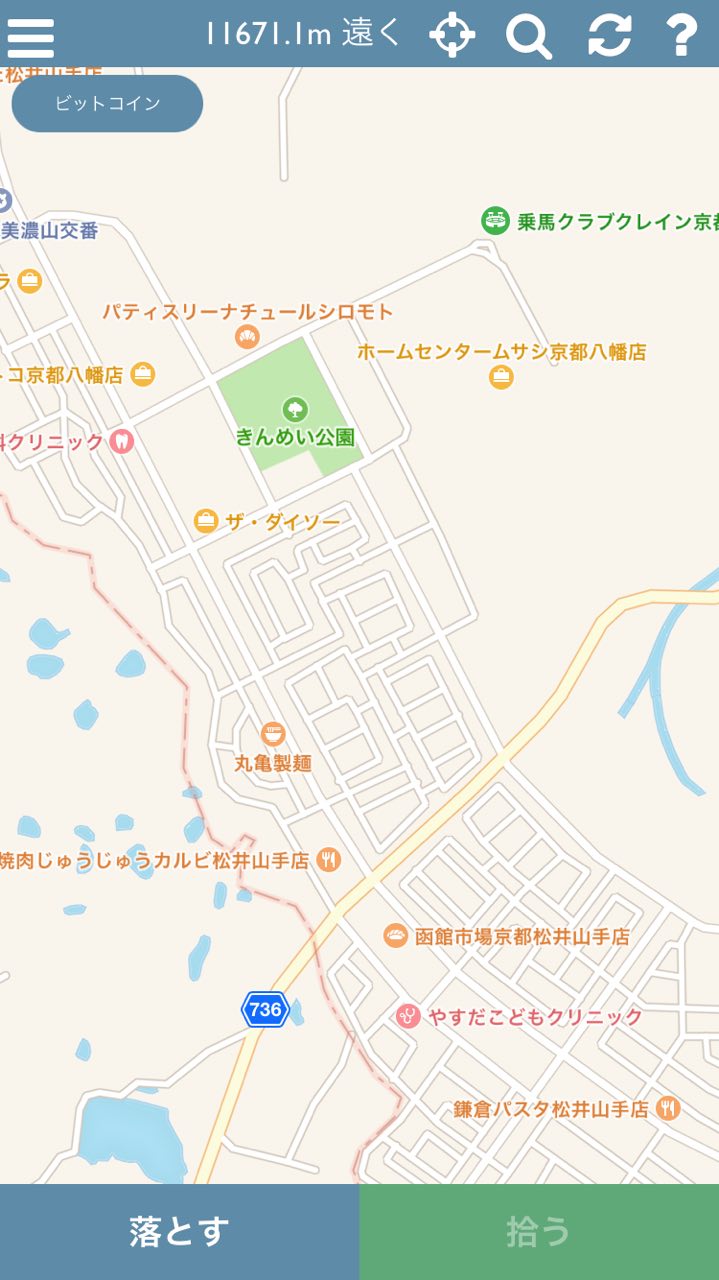The image size is (719, 1280).
Task: Open help via the question mark
Action: click(x=681, y=35)
